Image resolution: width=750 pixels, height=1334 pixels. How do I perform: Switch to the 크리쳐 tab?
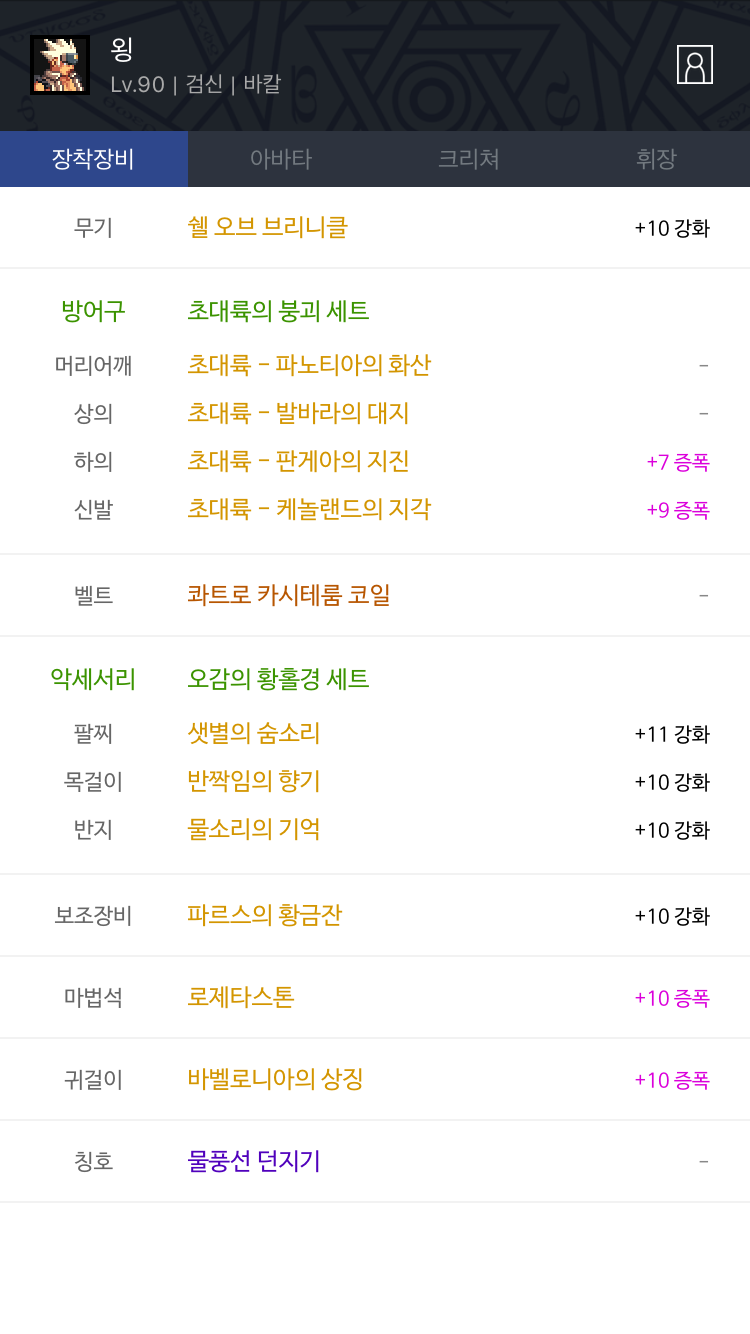469,159
